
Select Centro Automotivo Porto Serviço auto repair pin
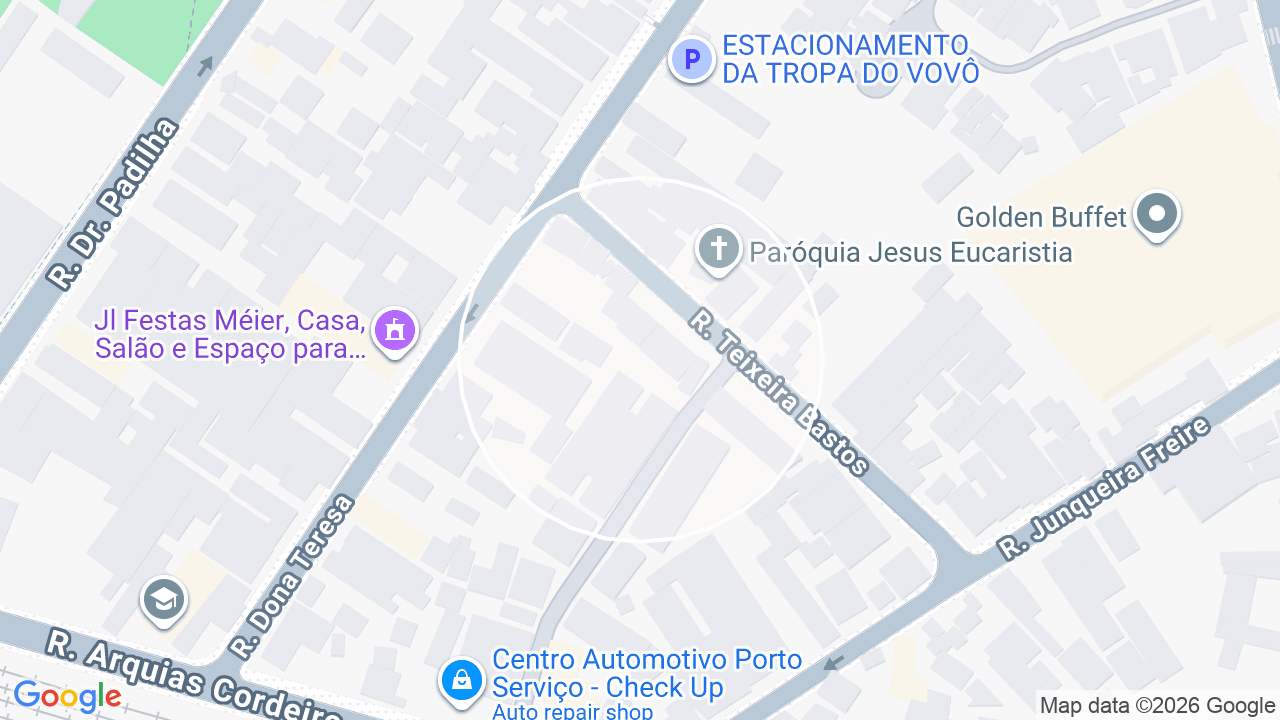pyautogui.click(x=461, y=681)
